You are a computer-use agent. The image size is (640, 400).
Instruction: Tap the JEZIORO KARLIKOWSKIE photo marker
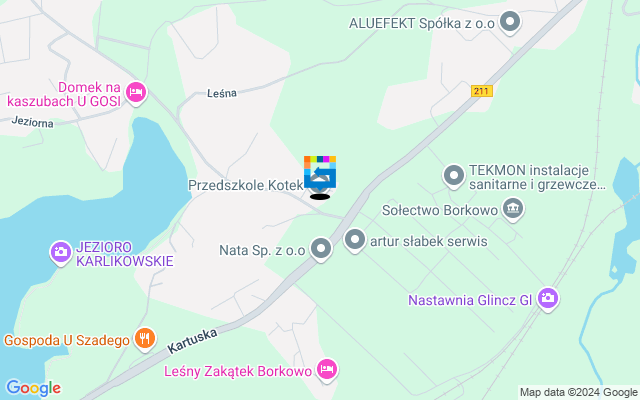60,251
